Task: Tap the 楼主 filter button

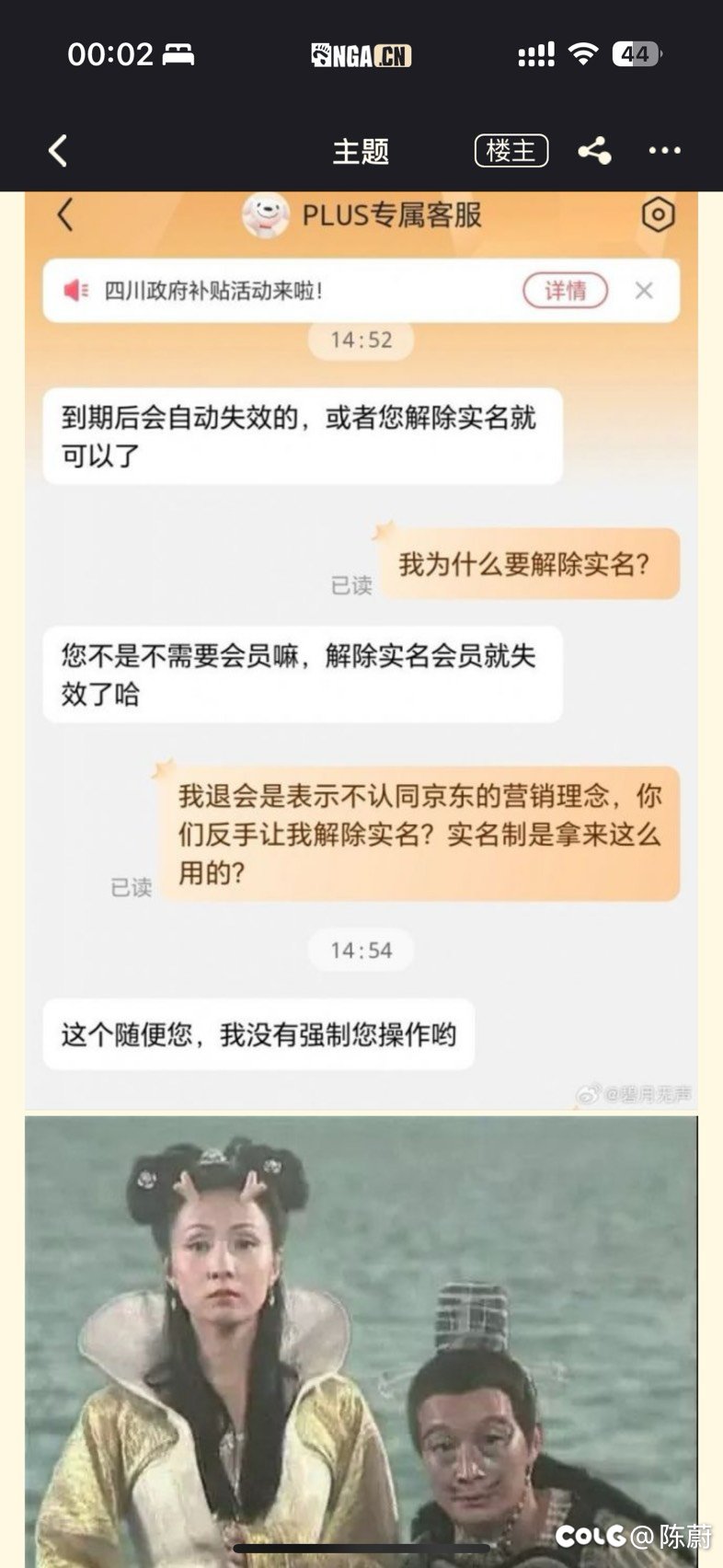Action: (511, 151)
